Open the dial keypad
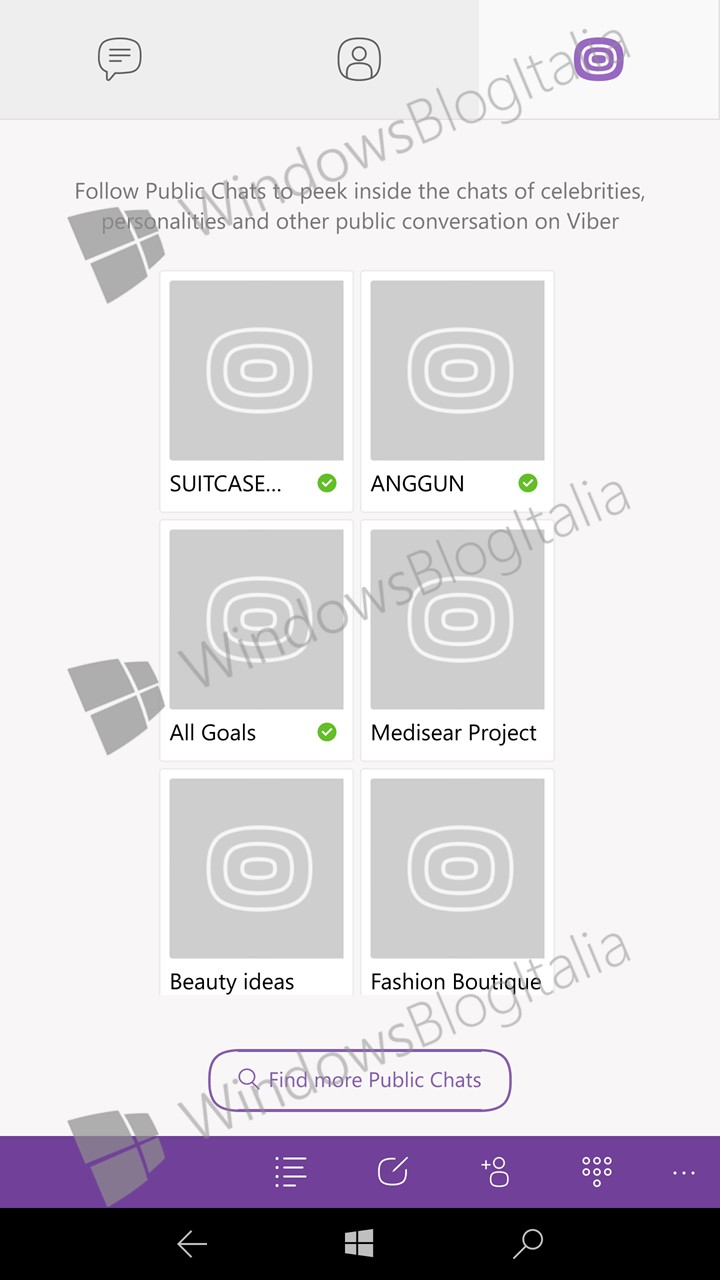The width and height of the screenshot is (720, 1280). tap(597, 1171)
